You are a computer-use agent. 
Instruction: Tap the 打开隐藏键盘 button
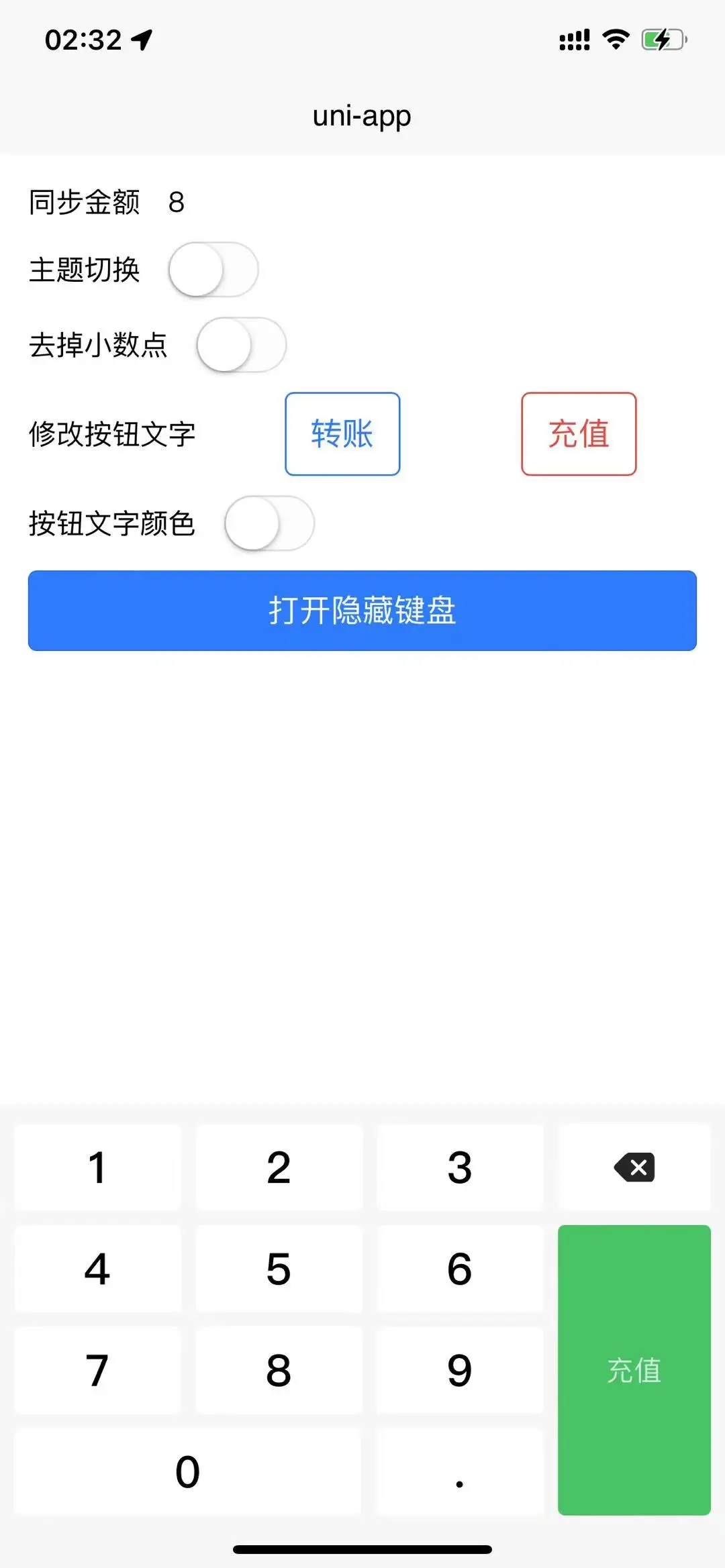[x=362, y=611]
